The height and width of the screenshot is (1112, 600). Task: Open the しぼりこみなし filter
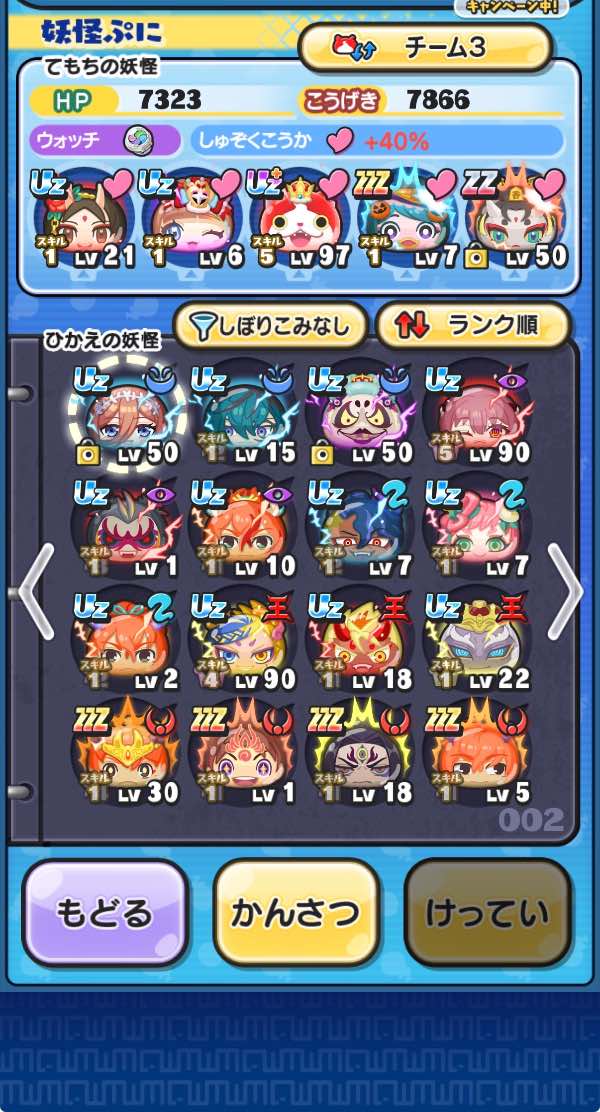tap(270, 324)
